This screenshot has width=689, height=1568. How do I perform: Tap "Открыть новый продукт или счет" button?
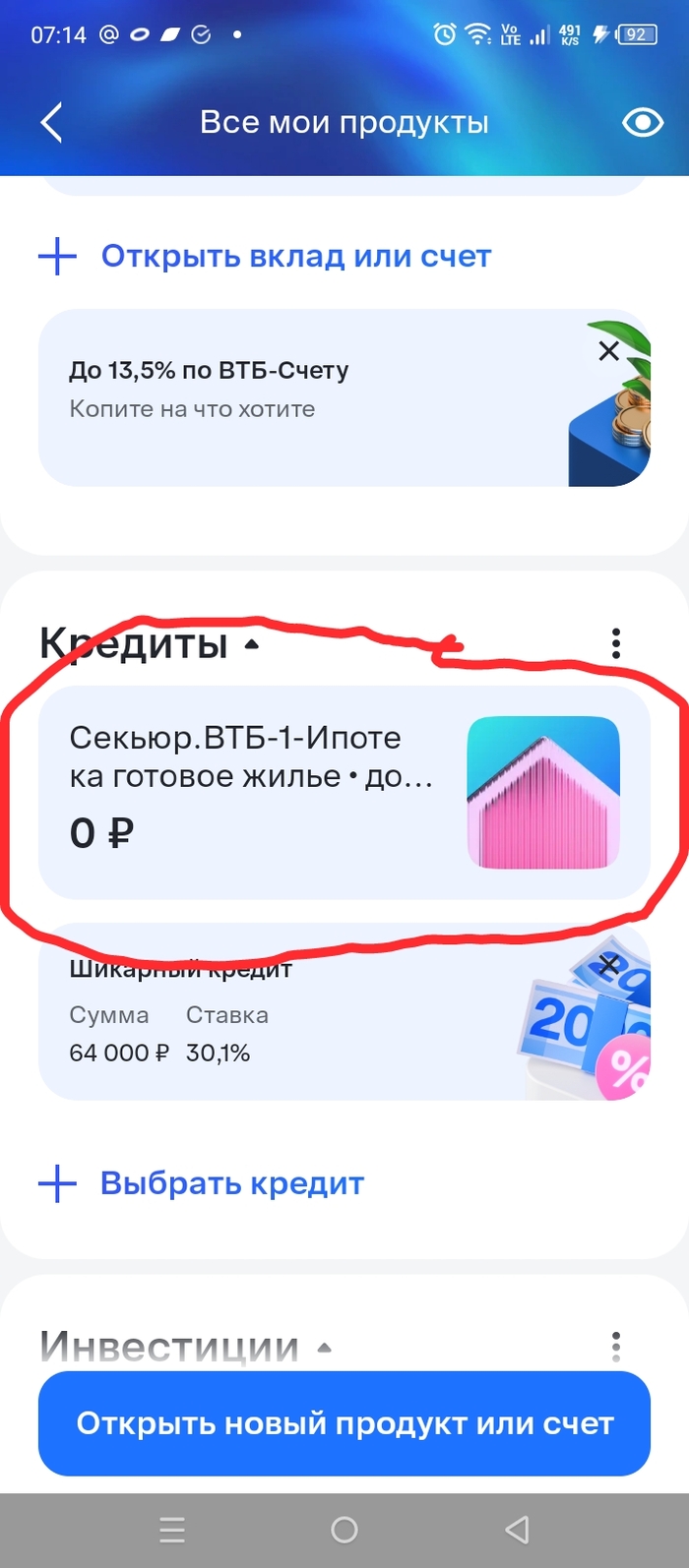coord(344,1423)
